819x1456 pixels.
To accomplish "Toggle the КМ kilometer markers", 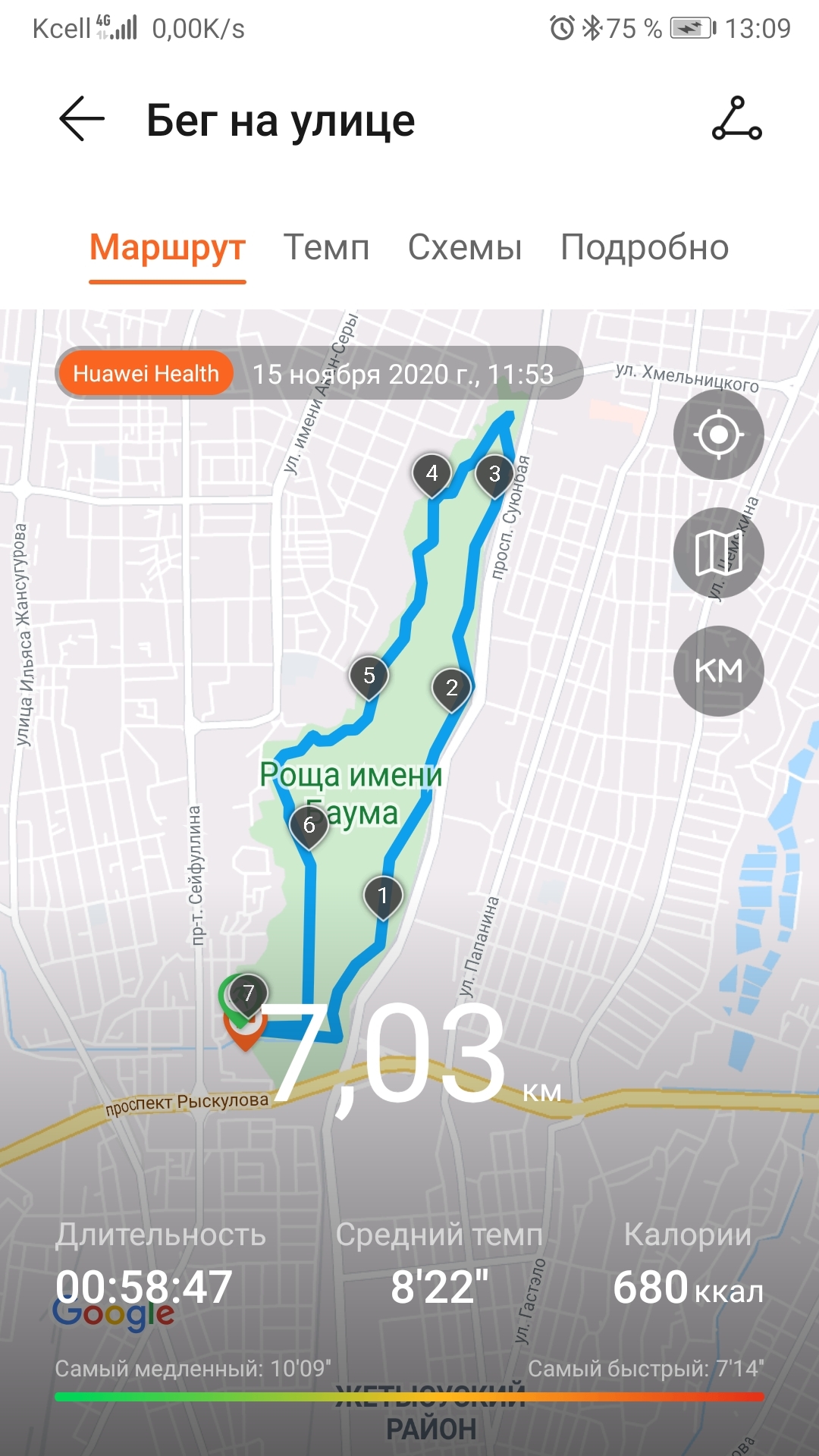I will [x=718, y=671].
